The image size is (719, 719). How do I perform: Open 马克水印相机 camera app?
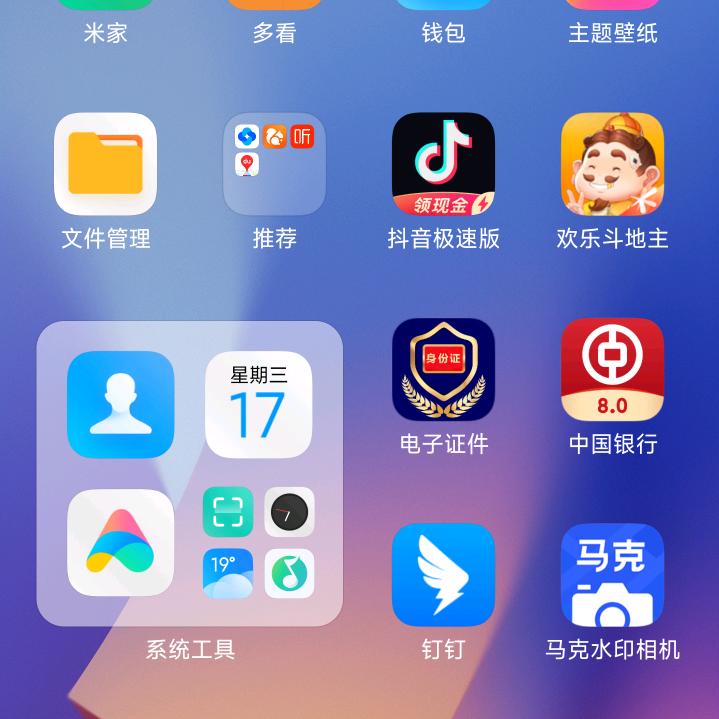(x=612, y=575)
